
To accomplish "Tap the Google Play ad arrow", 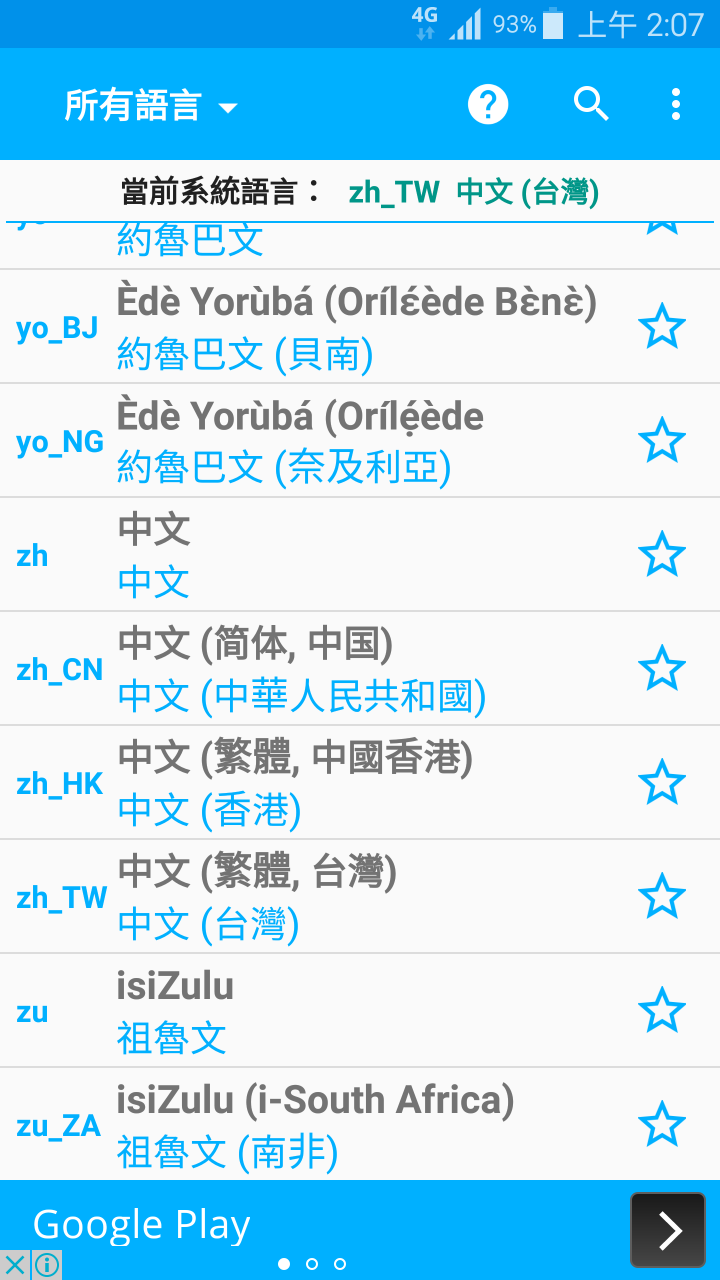I will (x=668, y=1230).
